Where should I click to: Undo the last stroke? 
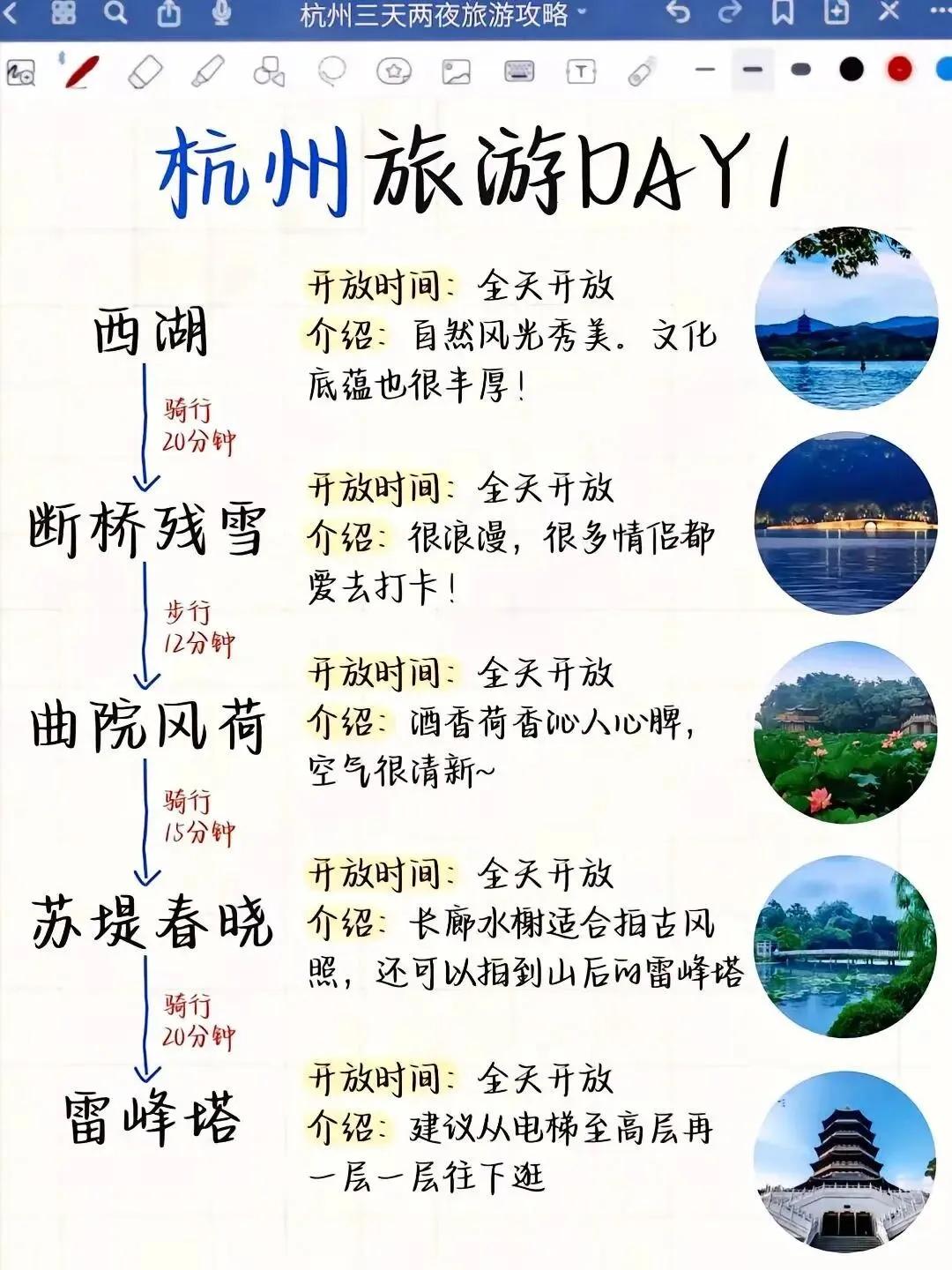[677, 12]
